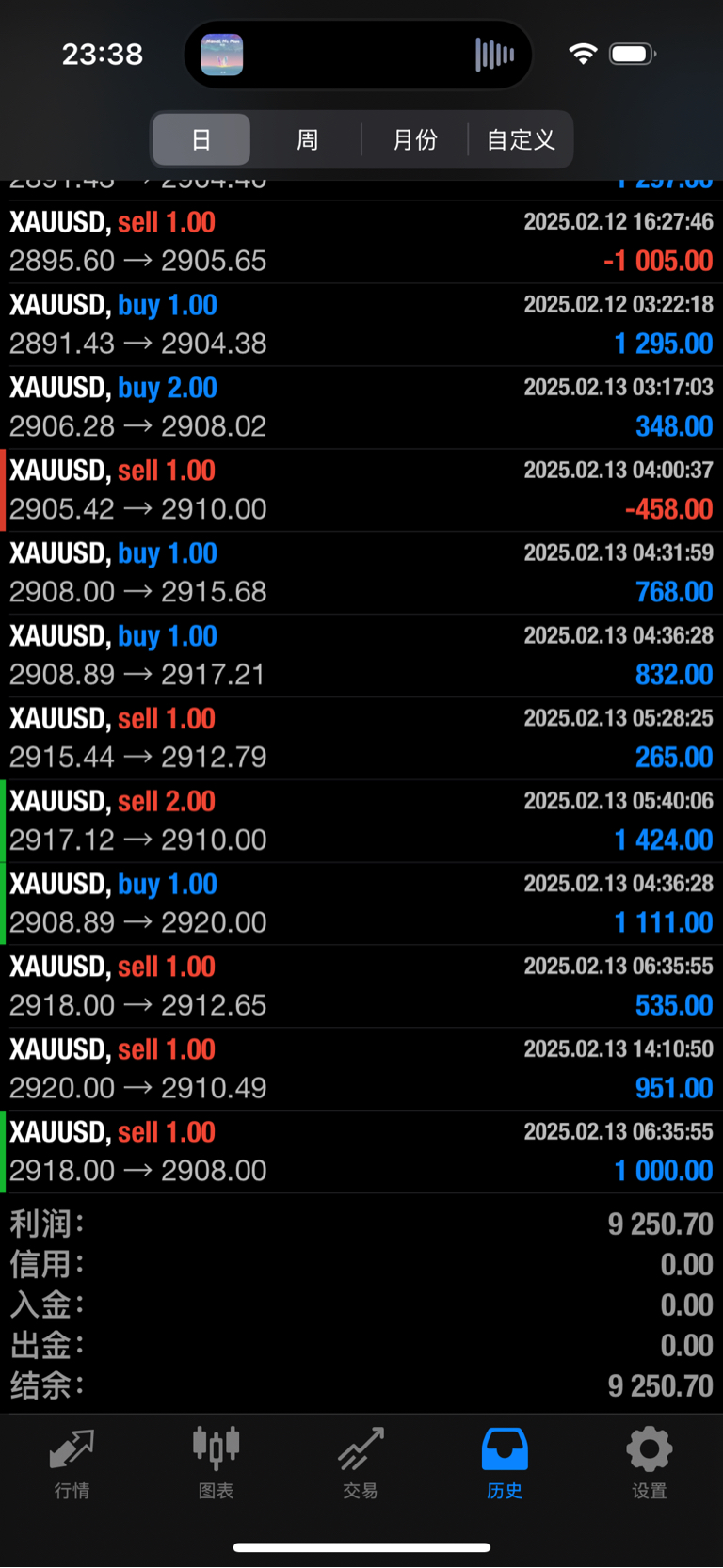Choose the 自定义 custom period filter
Image resolution: width=723 pixels, height=1568 pixels.
521,139
